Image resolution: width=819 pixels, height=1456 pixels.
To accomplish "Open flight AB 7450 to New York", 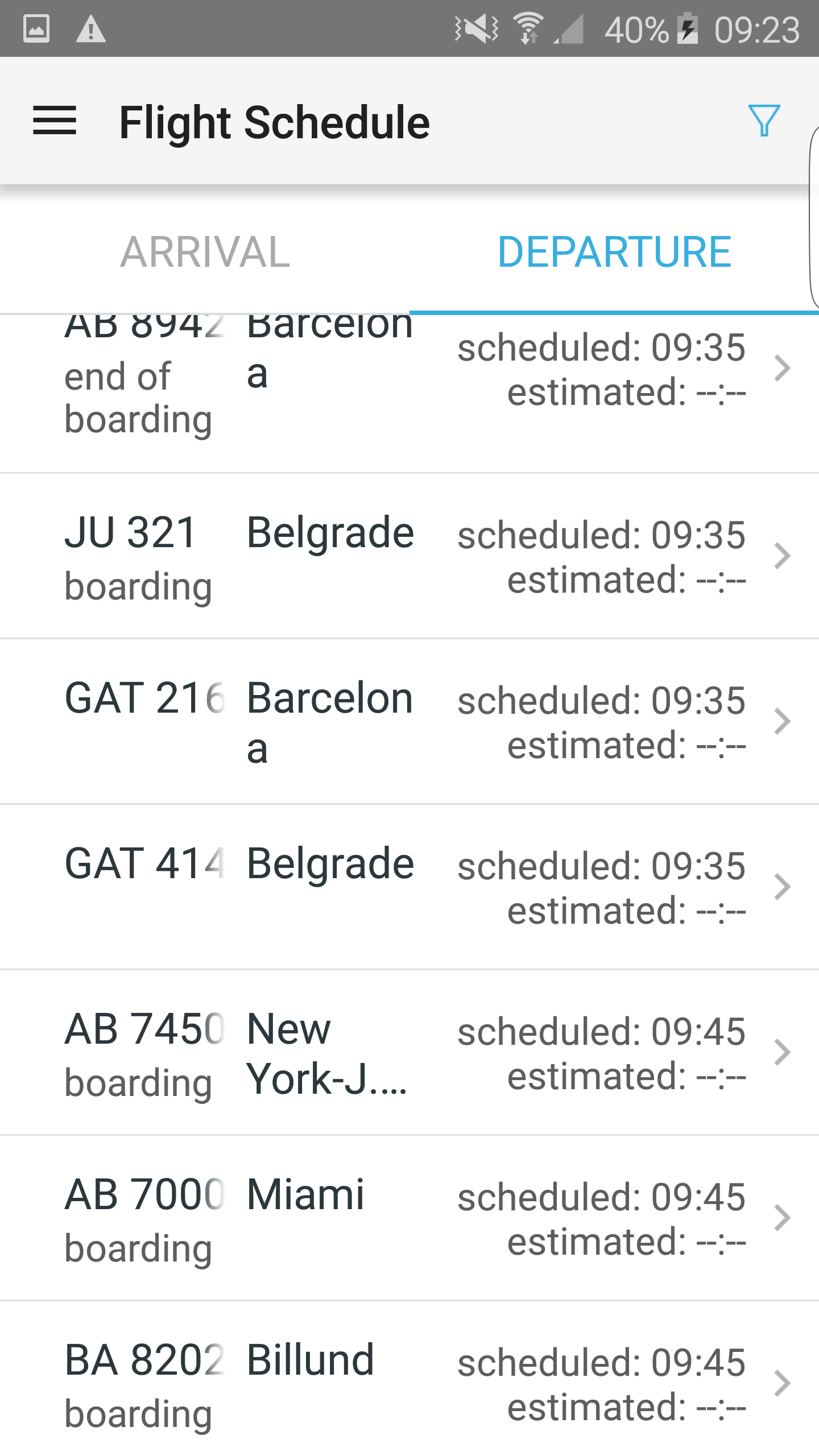I will click(x=409, y=1052).
